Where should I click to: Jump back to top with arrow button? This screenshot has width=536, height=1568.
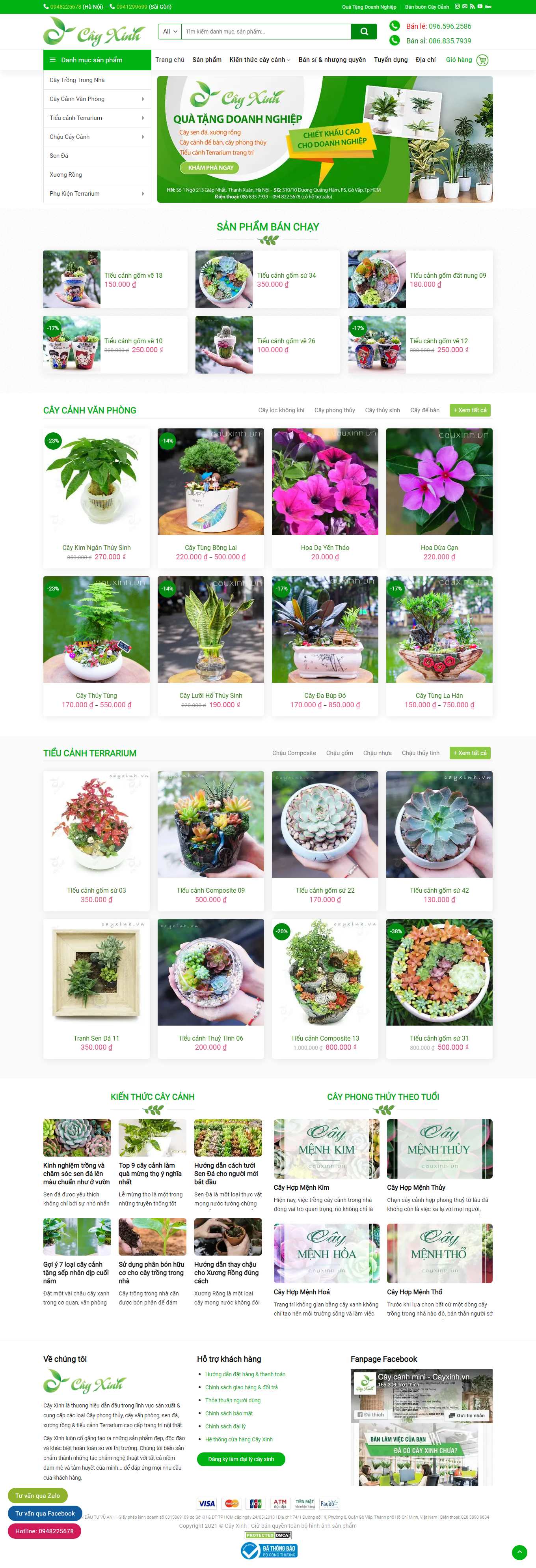coord(519,1552)
